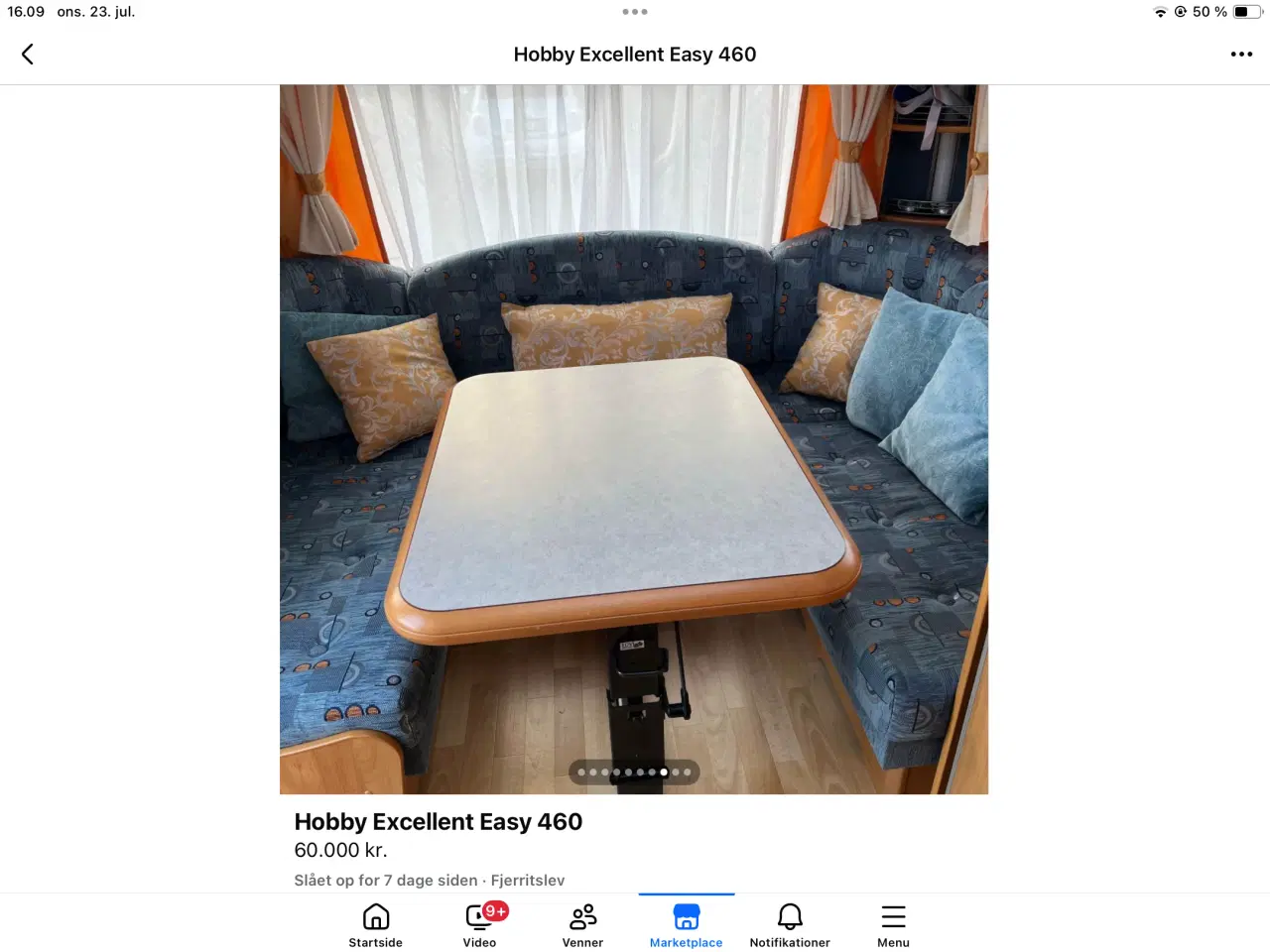Open Notifikationer bell tab

point(790,925)
